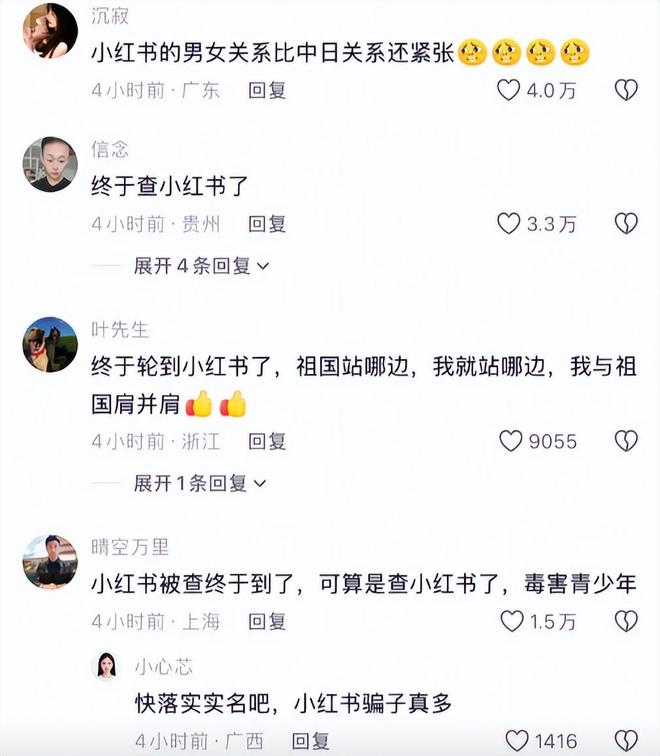Open 叶先生's avatar
This screenshot has height=756, width=660.
50,345
